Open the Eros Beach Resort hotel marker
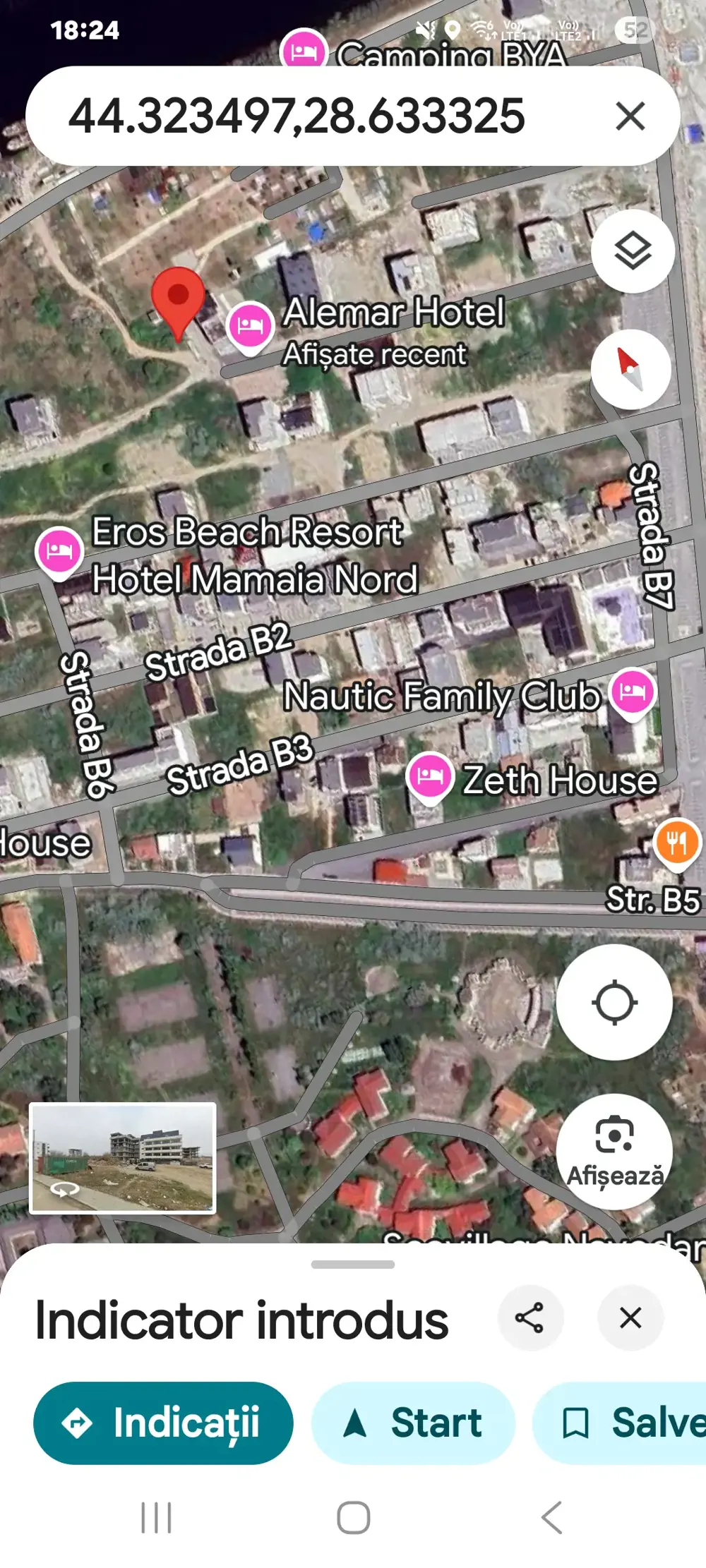The image size is (706, 1568). click(59, 550)
